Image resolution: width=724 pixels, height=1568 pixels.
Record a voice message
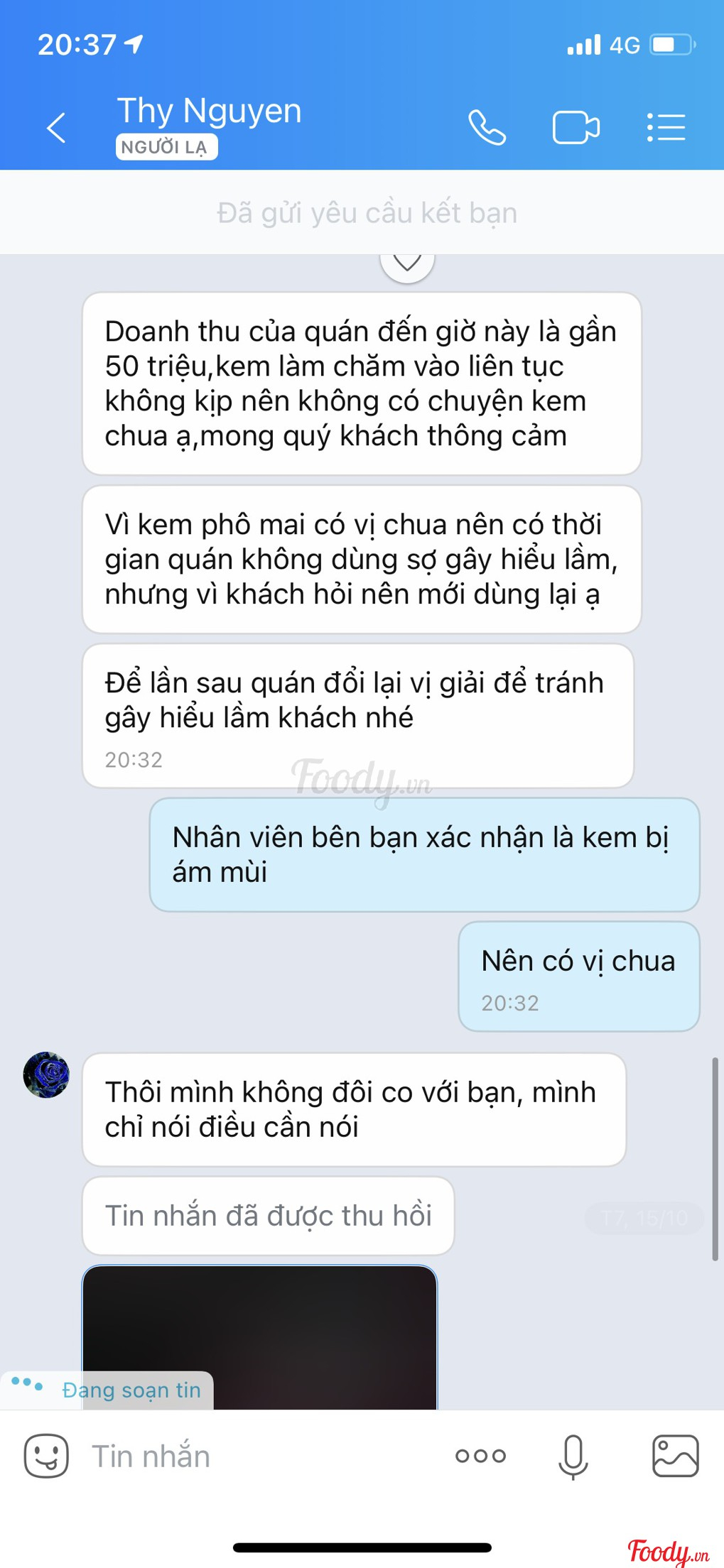tap(573, 1456)
